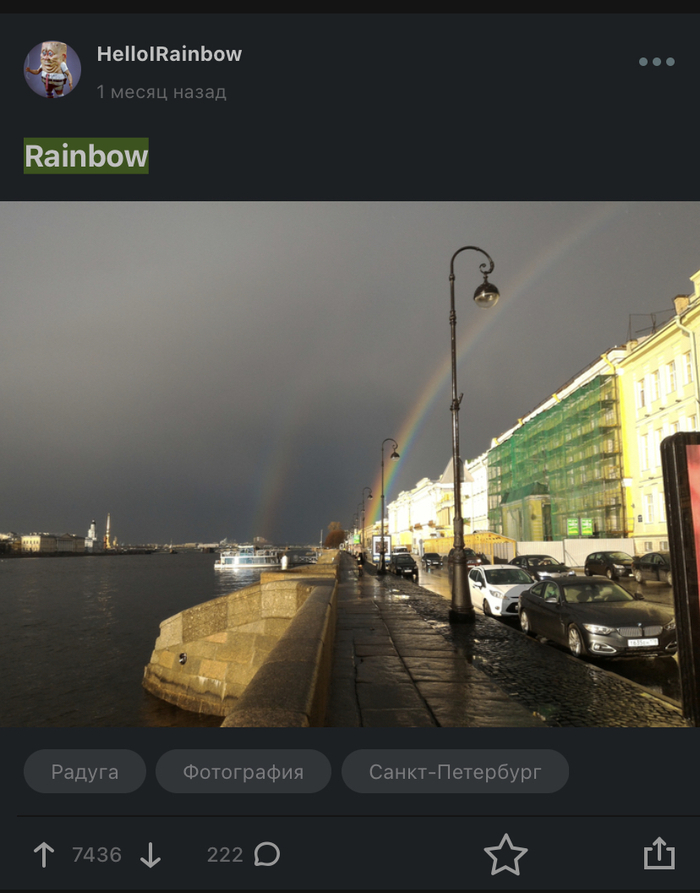Image resolution: width=700 pixels, height=893 pixels.
Task: Share this post
Action: pos(659,854)
